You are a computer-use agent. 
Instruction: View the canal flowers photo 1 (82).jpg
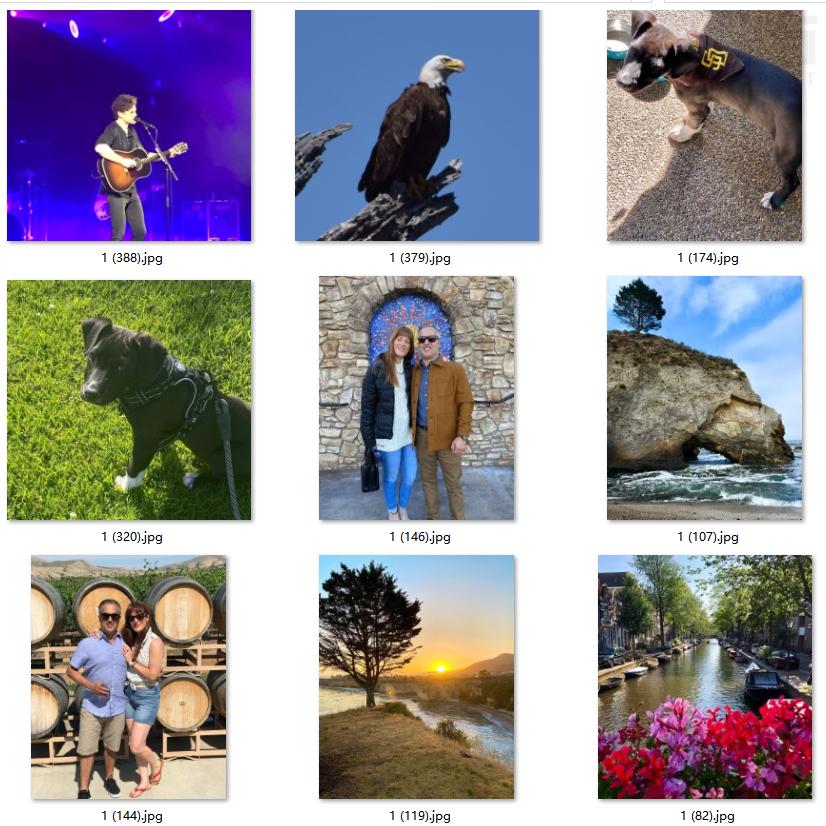point(704,677)
